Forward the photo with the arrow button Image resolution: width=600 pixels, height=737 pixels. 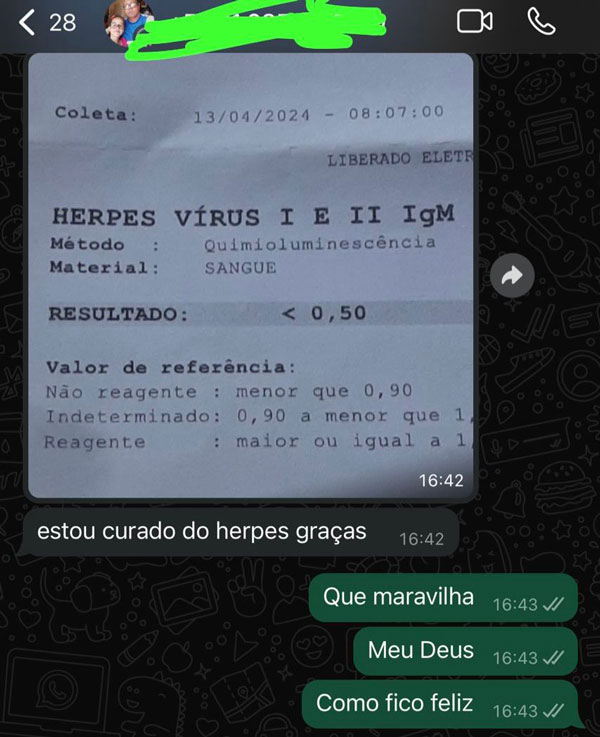click(x=512, y=276)
